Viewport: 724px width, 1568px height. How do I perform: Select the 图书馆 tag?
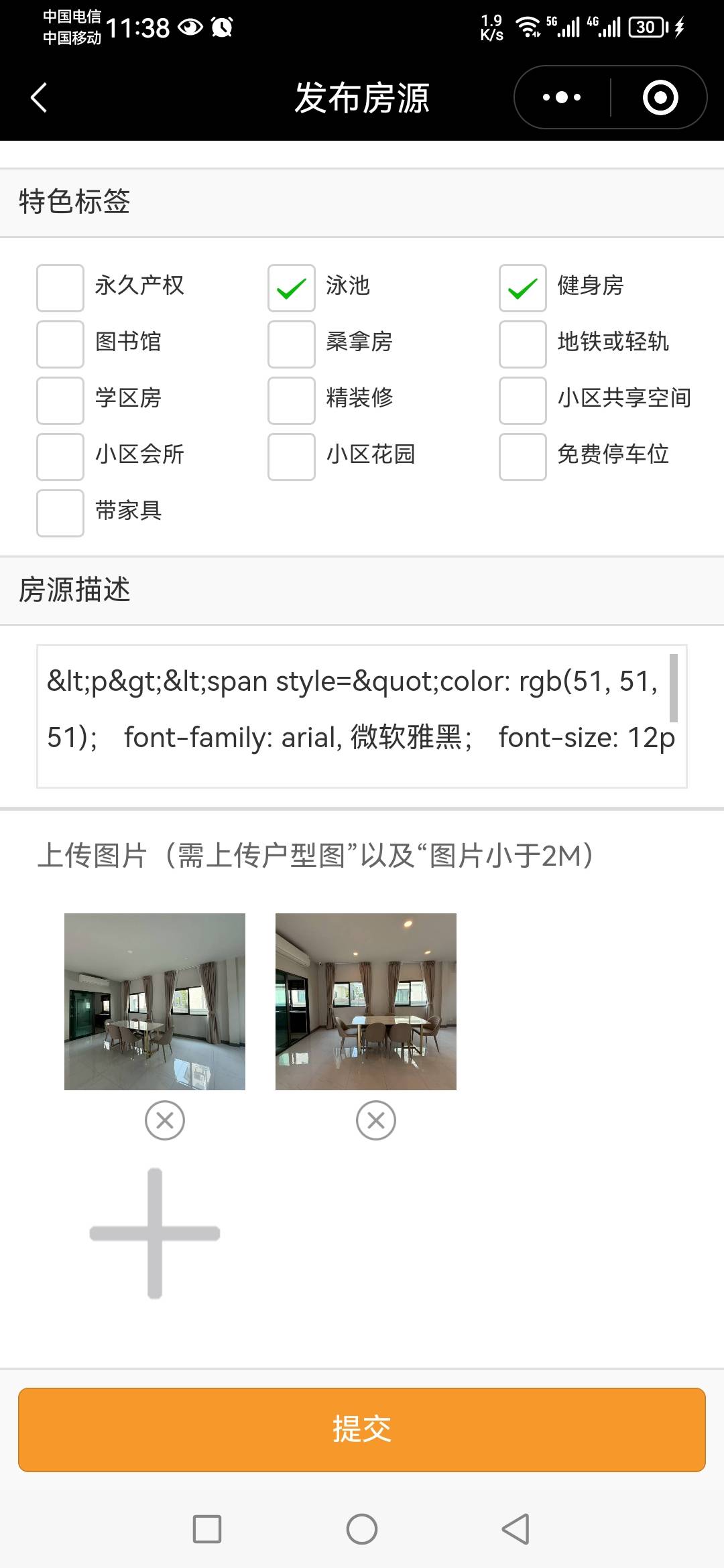coord(60,344)
